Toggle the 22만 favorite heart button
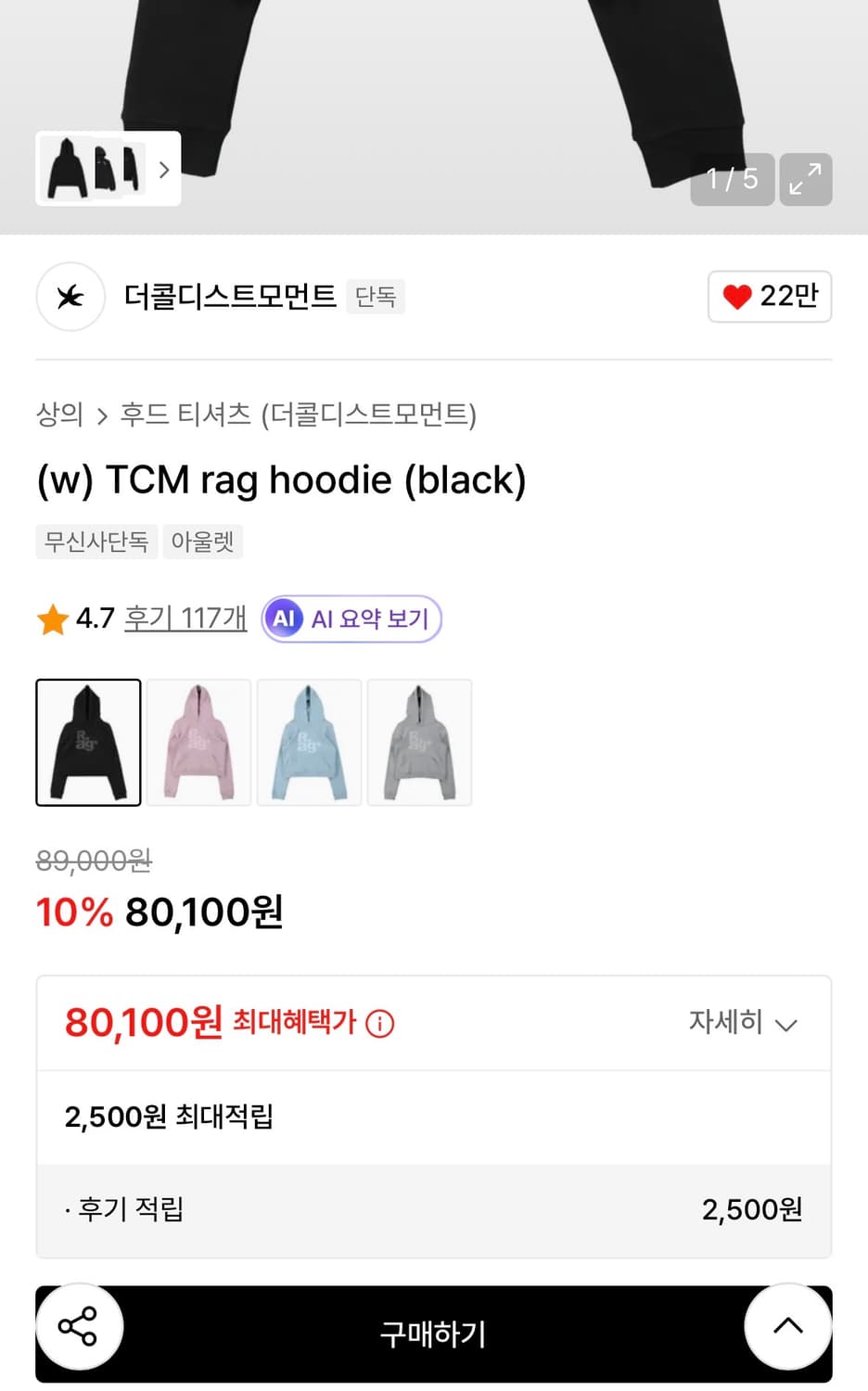The height and width of the screenshot is (1391, 868). pyautogui.click(x=770, y=297)
